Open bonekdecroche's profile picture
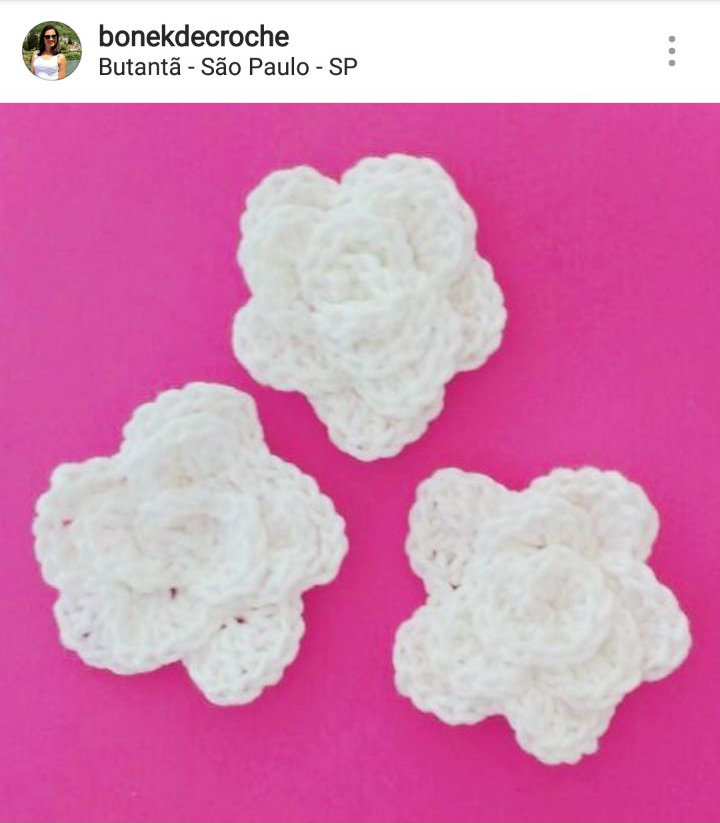The image size is (720, 823). click(51, 51)
